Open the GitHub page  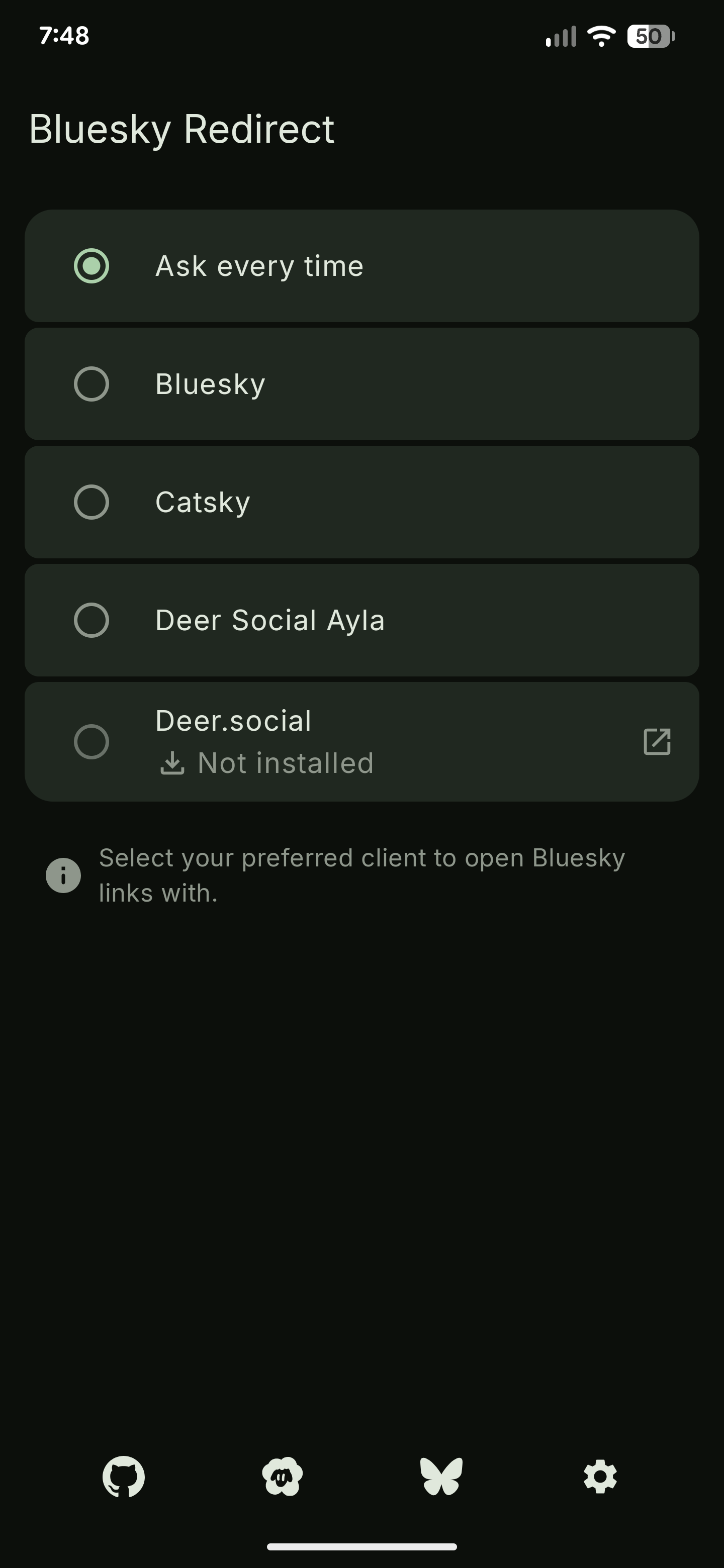(x=124, y=1476)
